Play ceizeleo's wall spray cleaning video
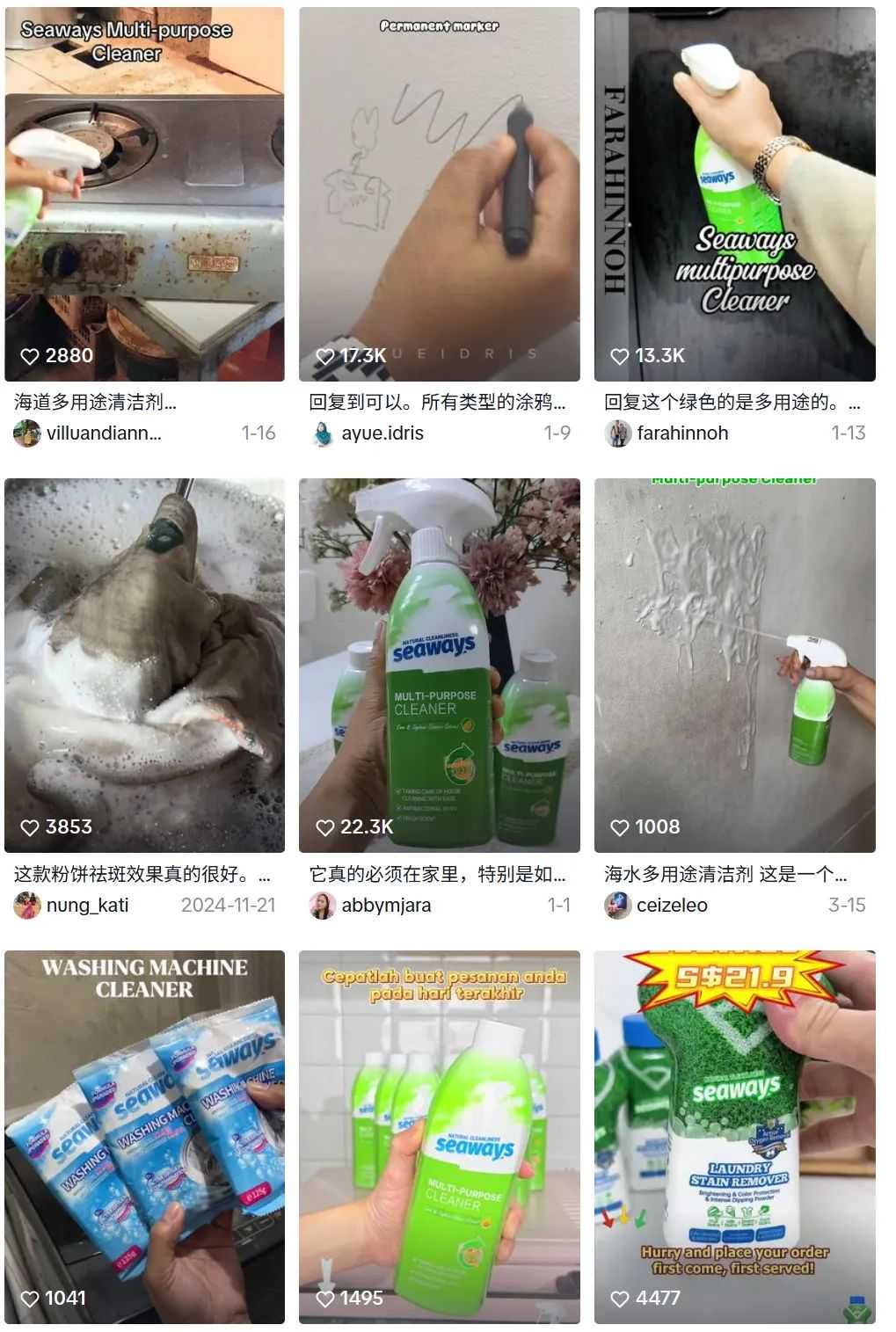 coord(734,665)
